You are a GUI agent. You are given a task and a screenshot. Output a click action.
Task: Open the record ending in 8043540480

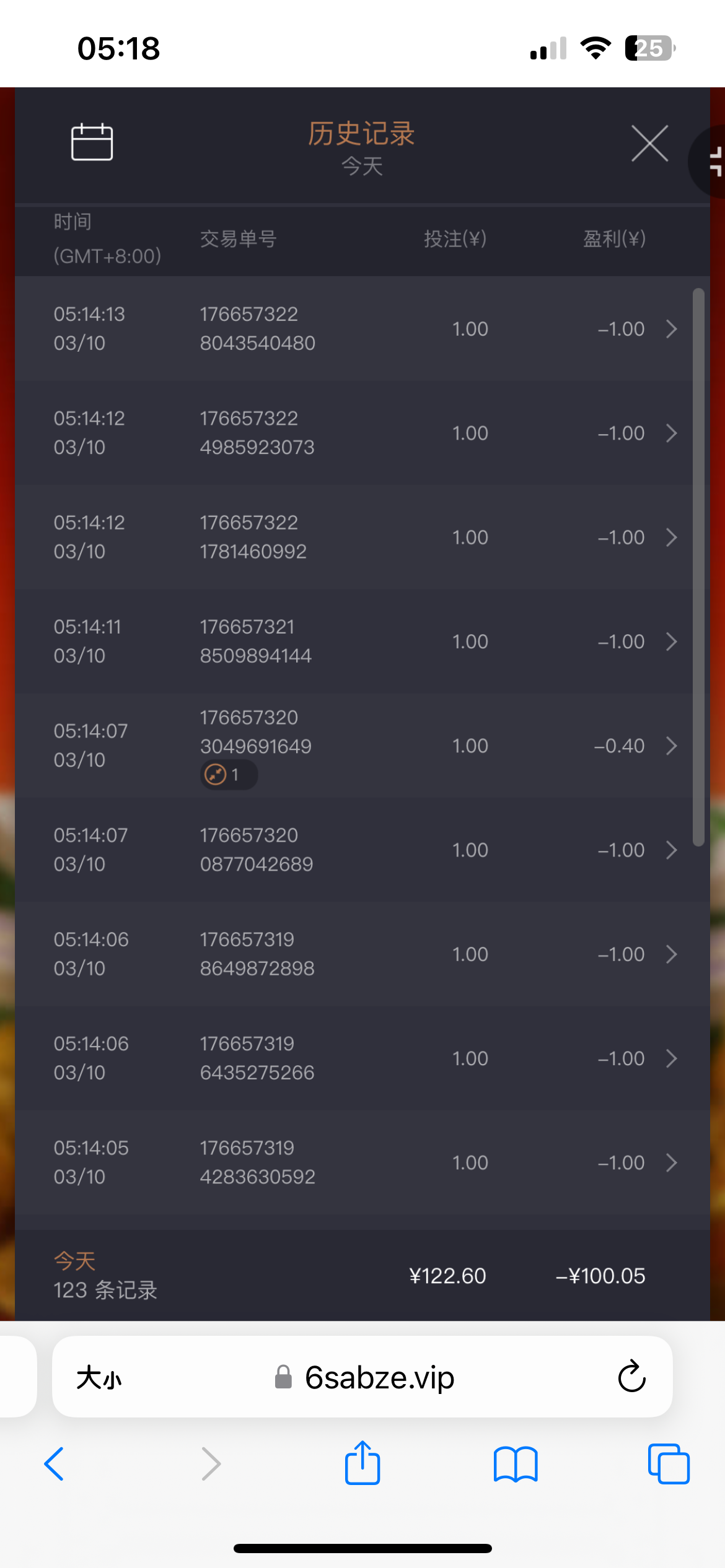[671, 329]
